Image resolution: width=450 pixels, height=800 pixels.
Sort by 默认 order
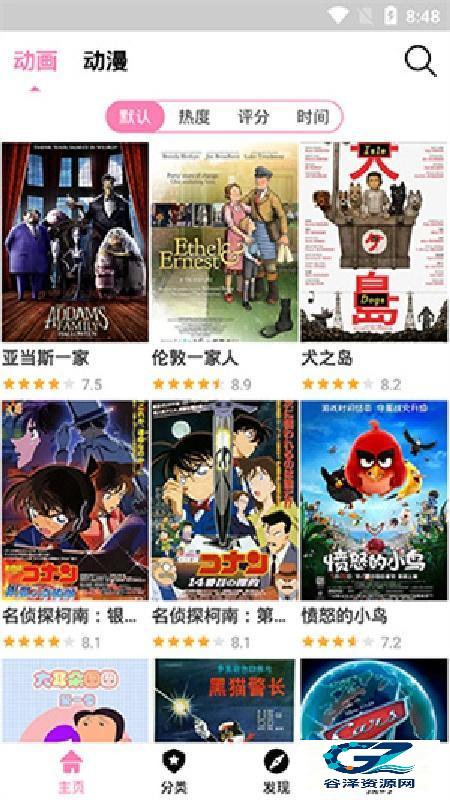point(135,117)
